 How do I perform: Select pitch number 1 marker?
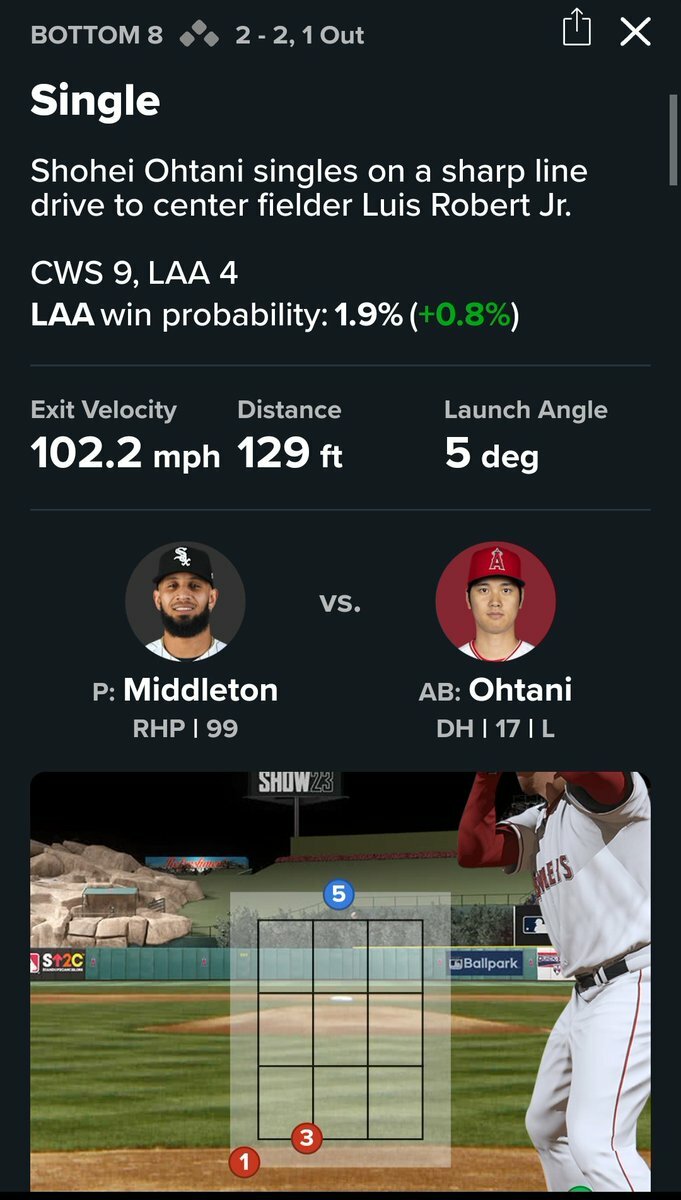[x=244, y=1162]
